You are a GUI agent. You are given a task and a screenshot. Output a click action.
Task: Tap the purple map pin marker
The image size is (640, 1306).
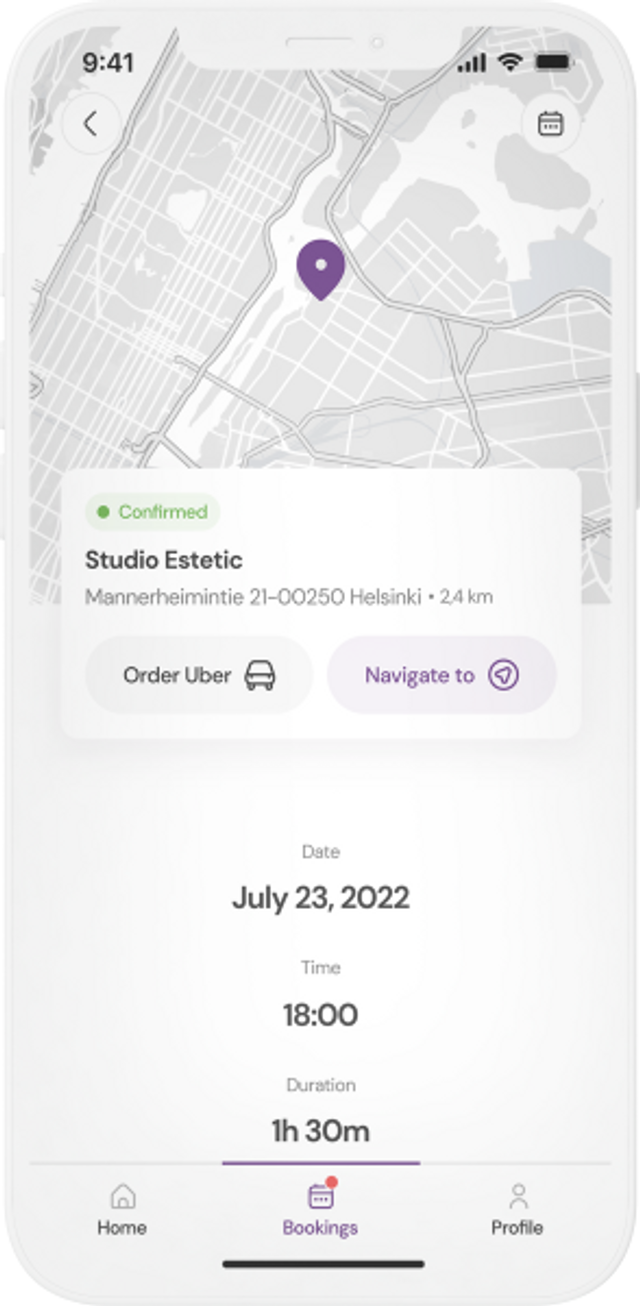320,268
